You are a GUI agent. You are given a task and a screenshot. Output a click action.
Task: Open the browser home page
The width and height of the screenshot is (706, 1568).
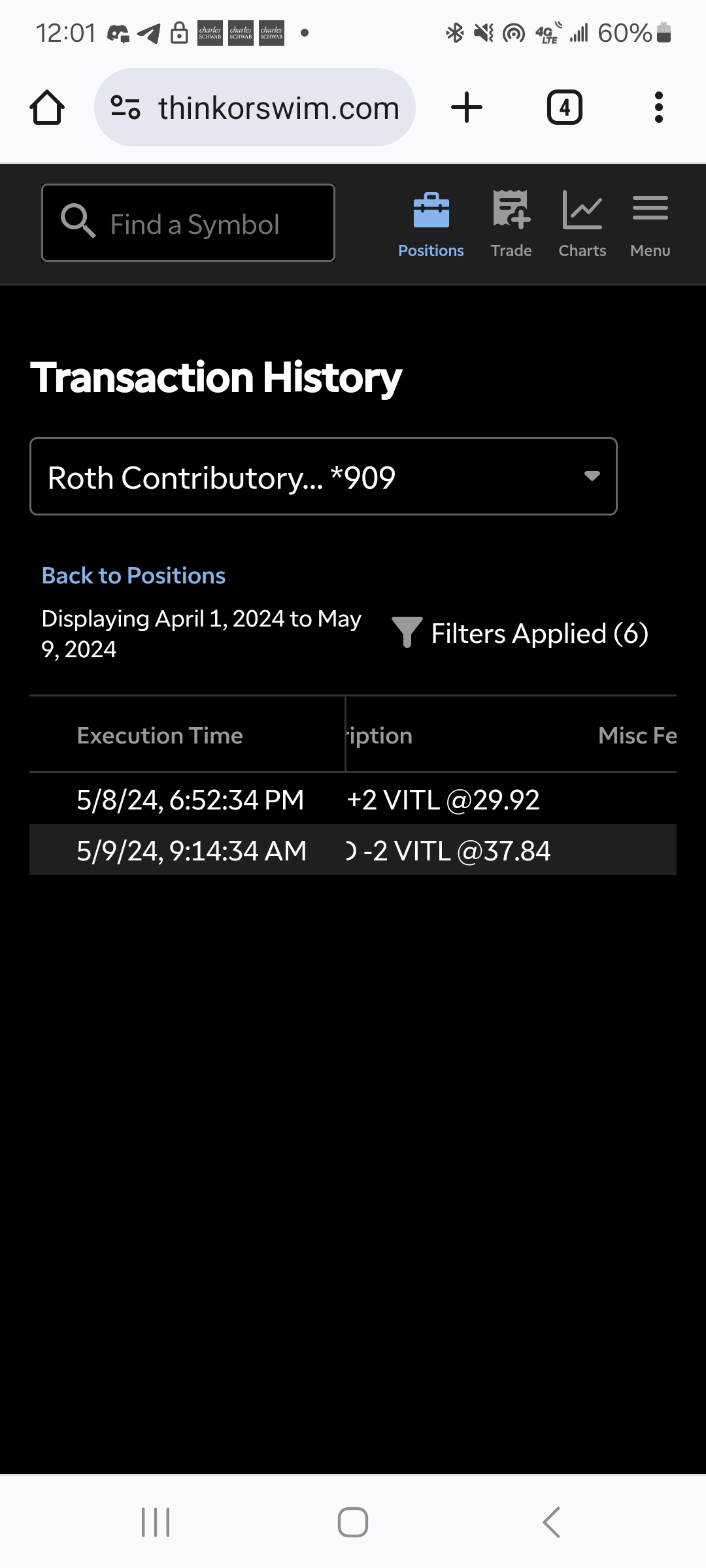pyautogui.click(x=47, y=107)
